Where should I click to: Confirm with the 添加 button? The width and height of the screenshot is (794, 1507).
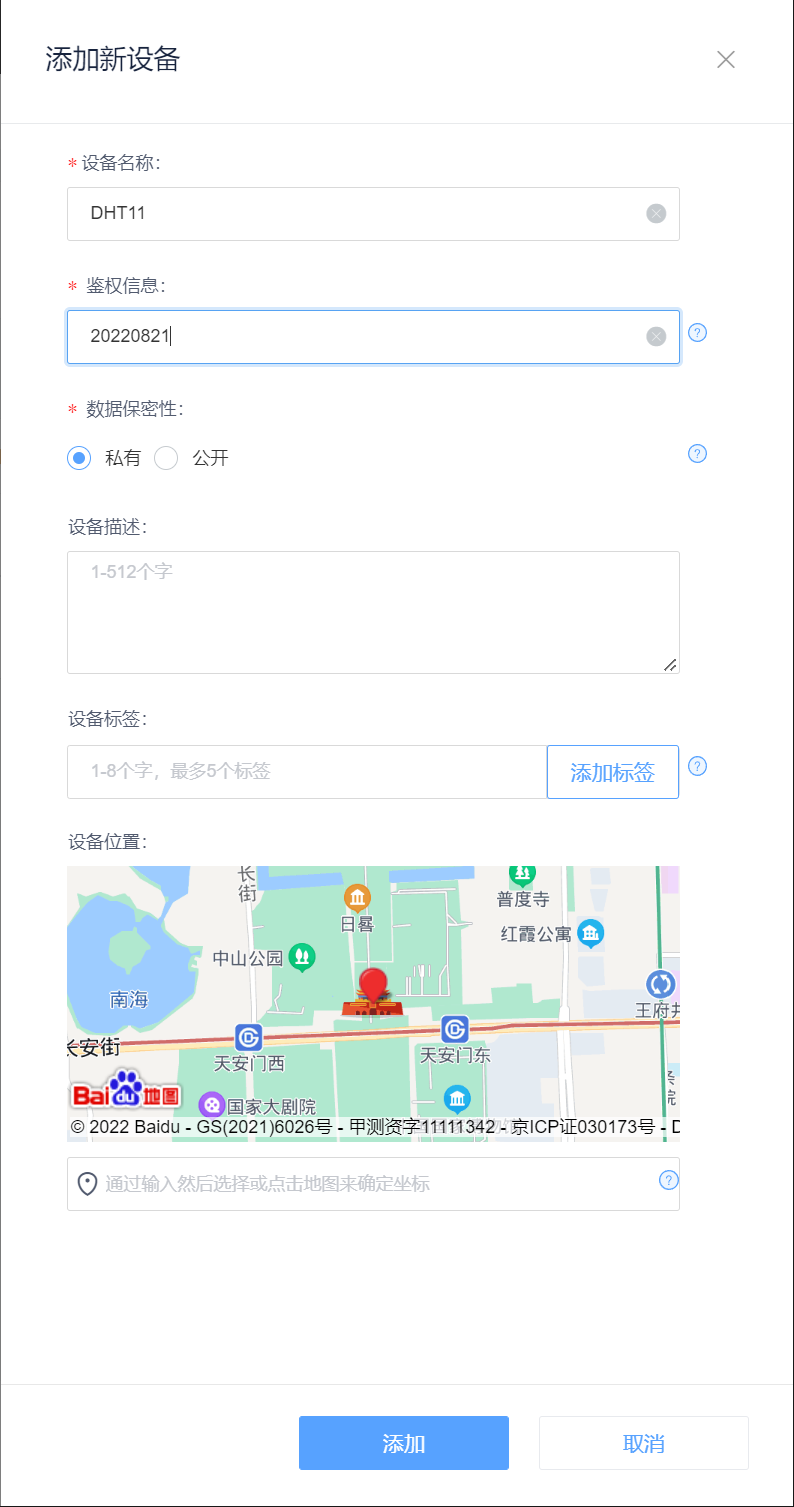click(403, 1443)
